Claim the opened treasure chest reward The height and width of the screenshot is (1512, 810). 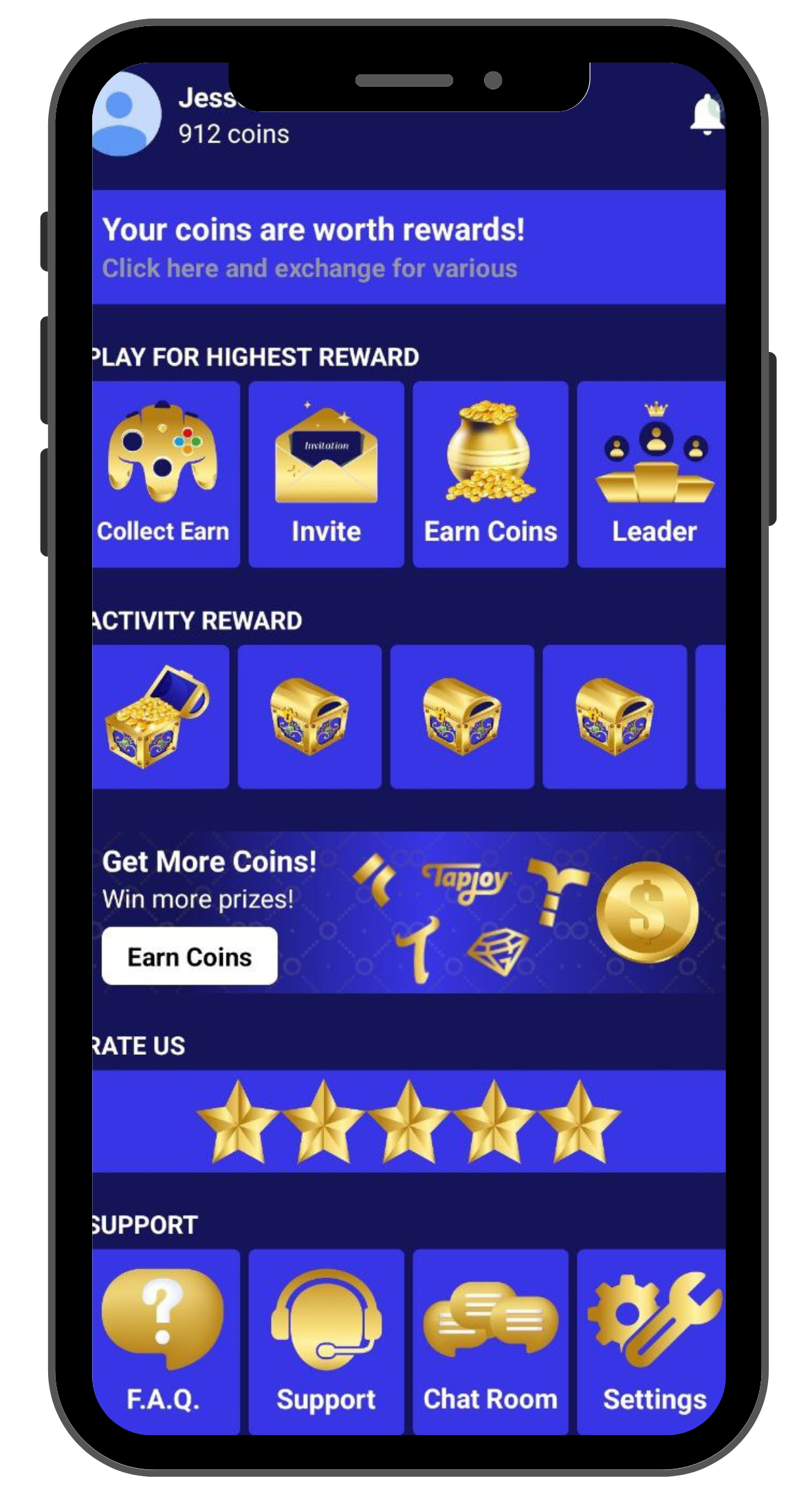158,716
